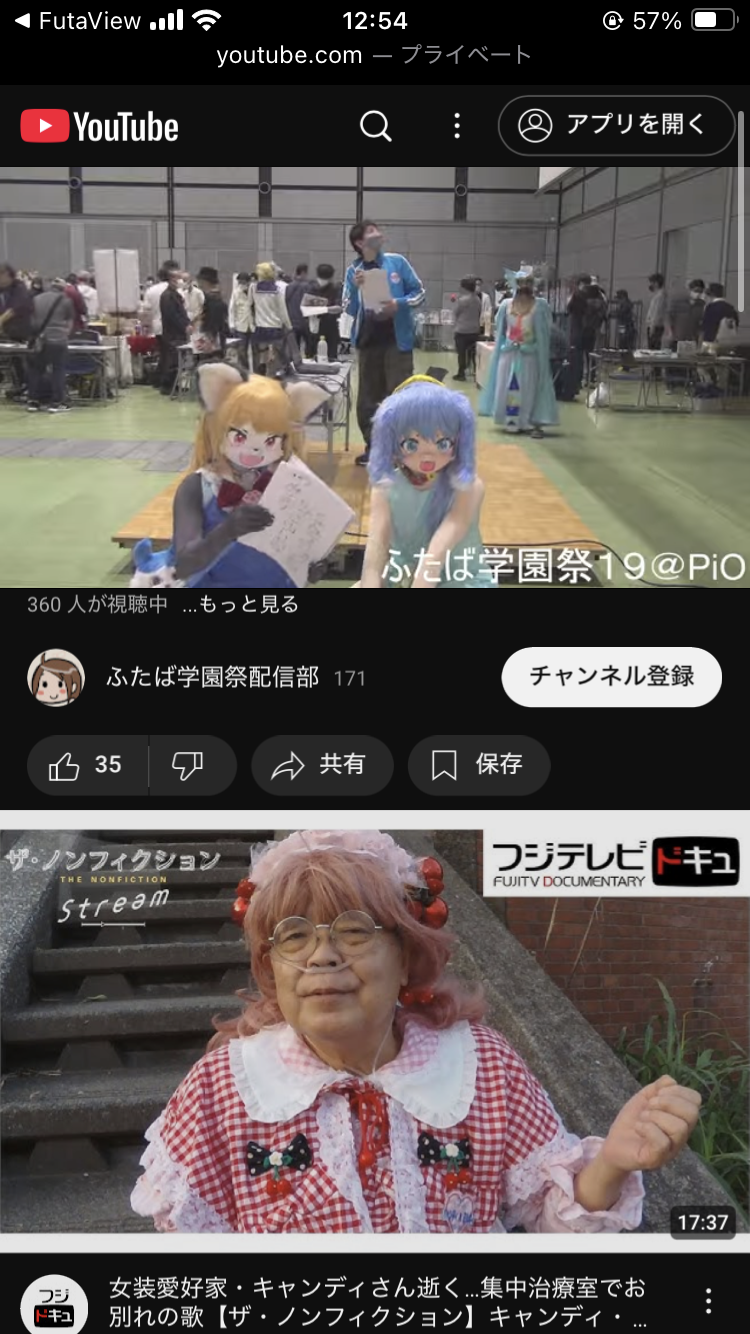This screenshot has width=750, height=1334.
Task: Open フジテレビ ドキュ channel avatar
Action: [54, 1303]
